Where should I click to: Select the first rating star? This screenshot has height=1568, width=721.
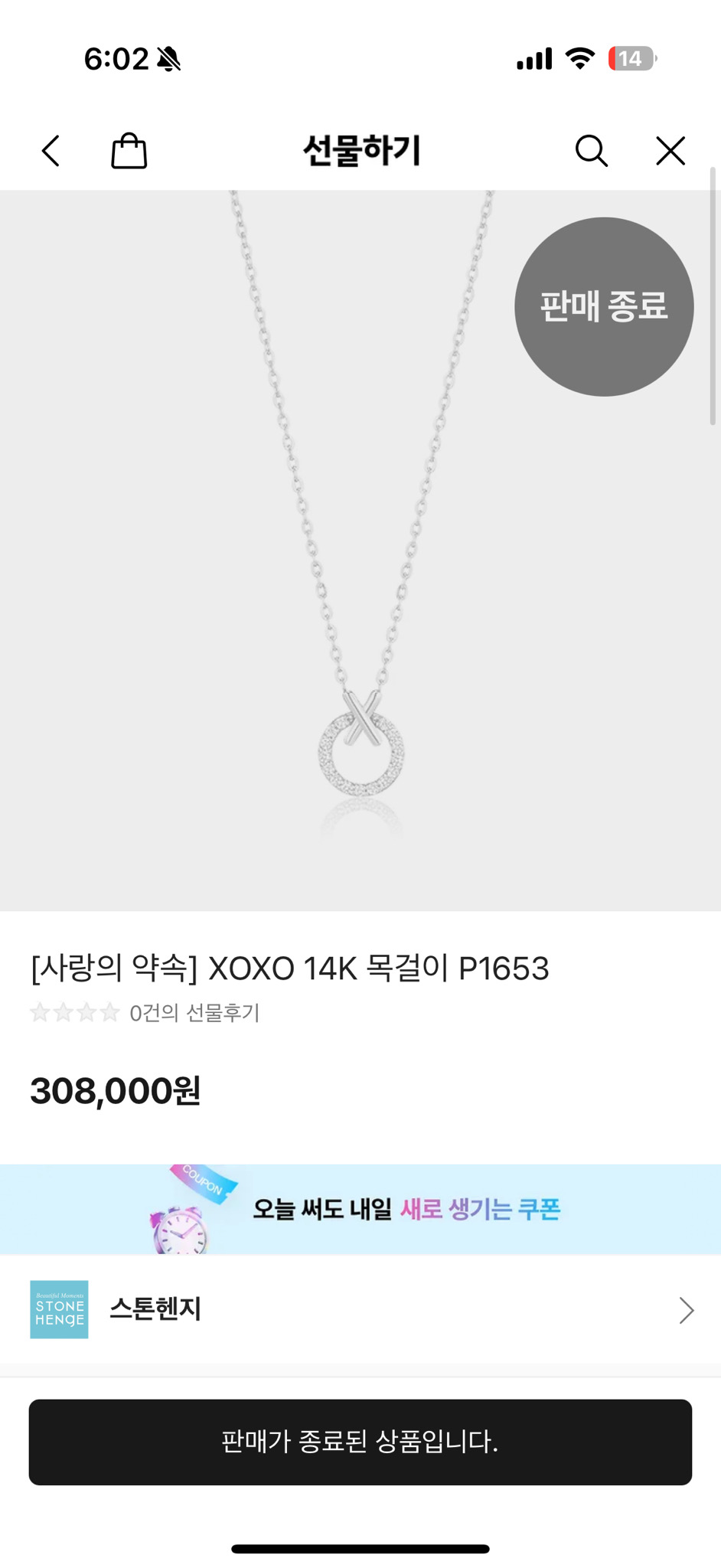(40, 1012)
